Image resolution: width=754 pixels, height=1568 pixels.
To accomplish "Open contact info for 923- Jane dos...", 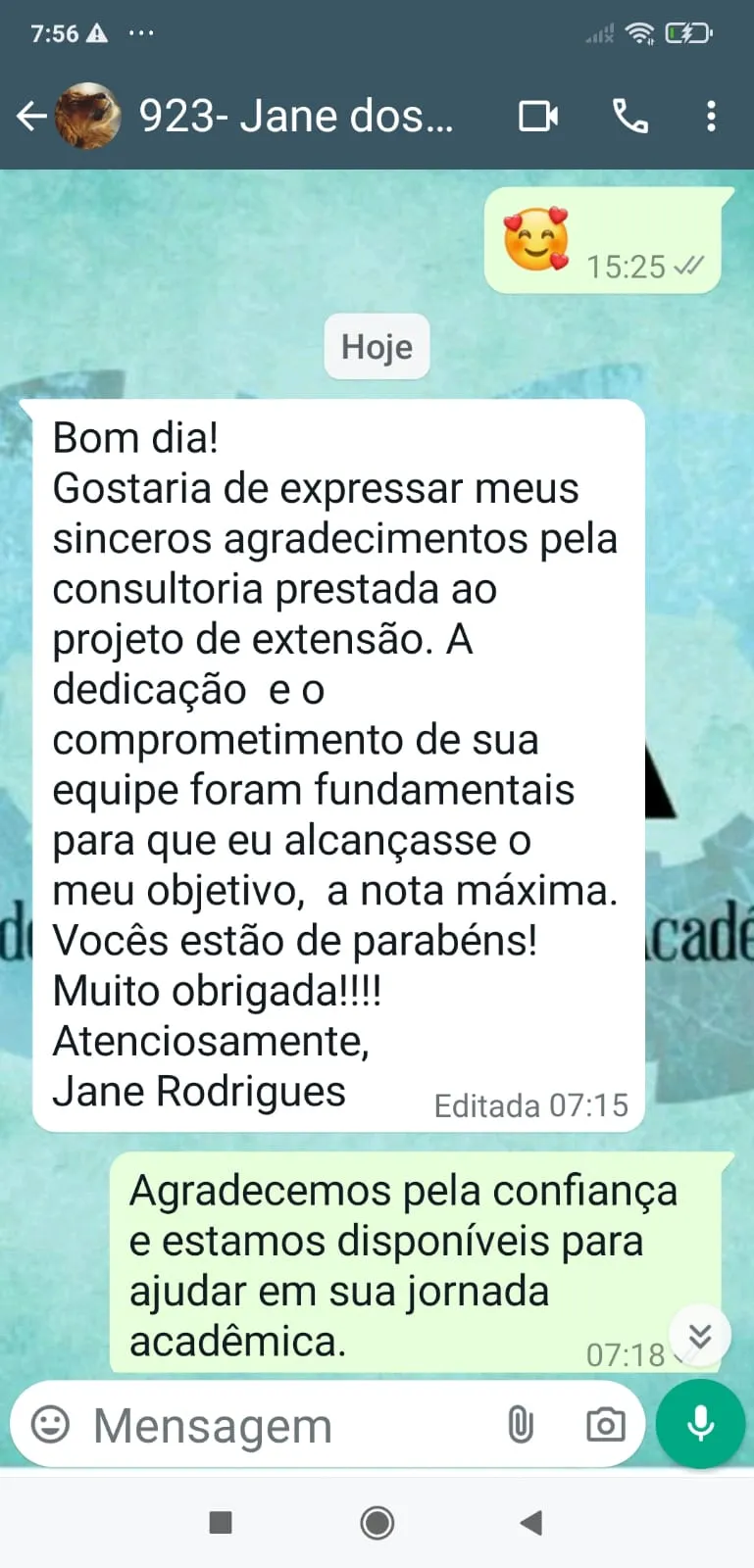I will 294,117.
